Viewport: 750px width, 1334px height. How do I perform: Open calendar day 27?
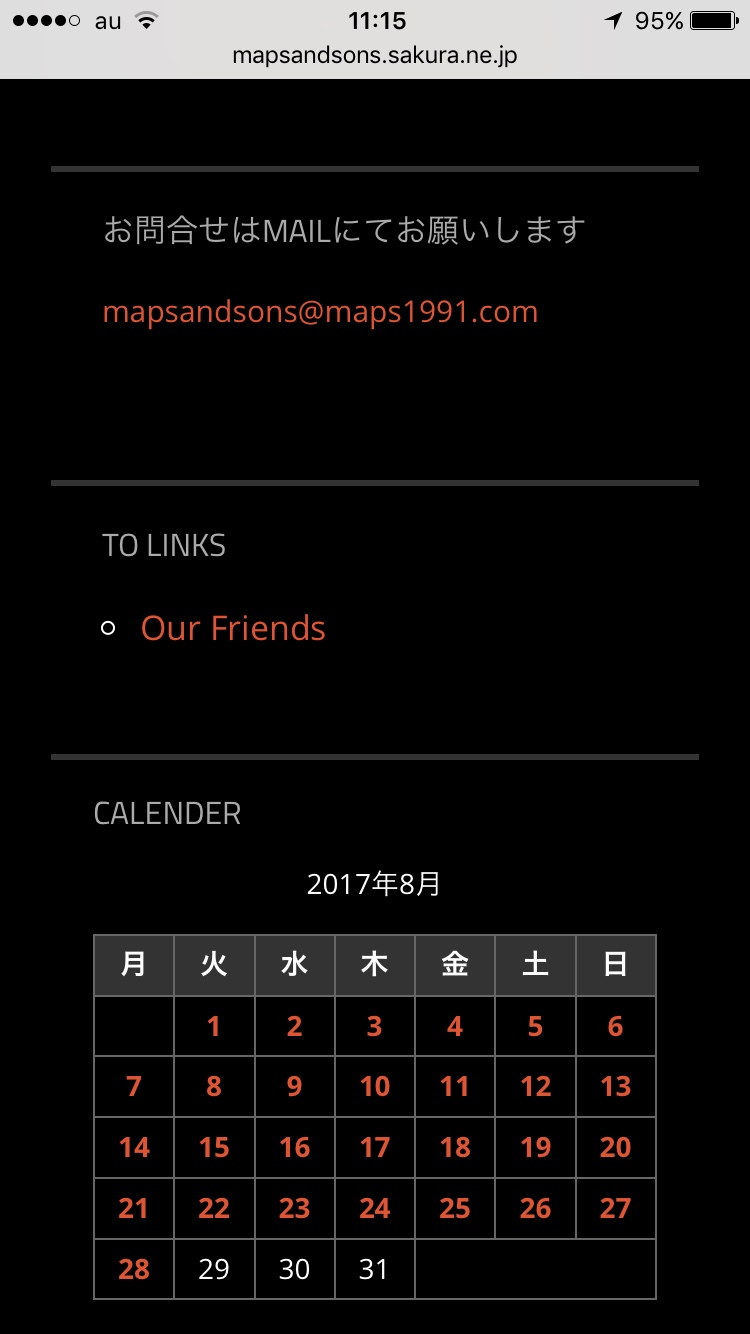pos(615,1209)
